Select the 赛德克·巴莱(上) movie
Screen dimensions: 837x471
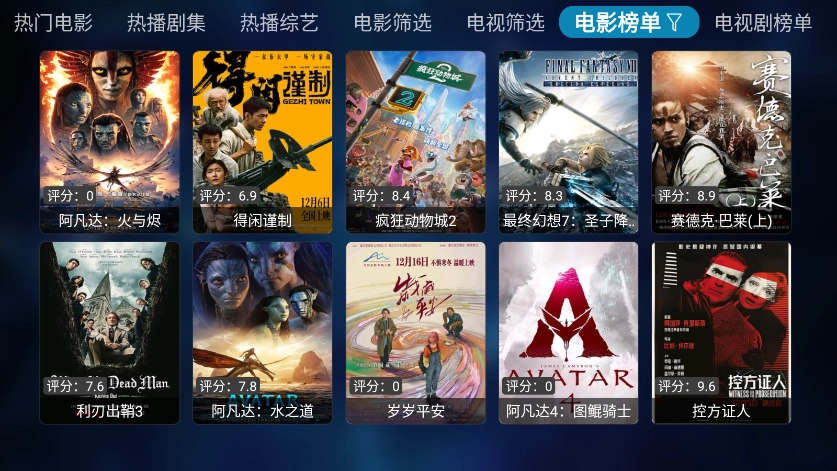[721, 141]
